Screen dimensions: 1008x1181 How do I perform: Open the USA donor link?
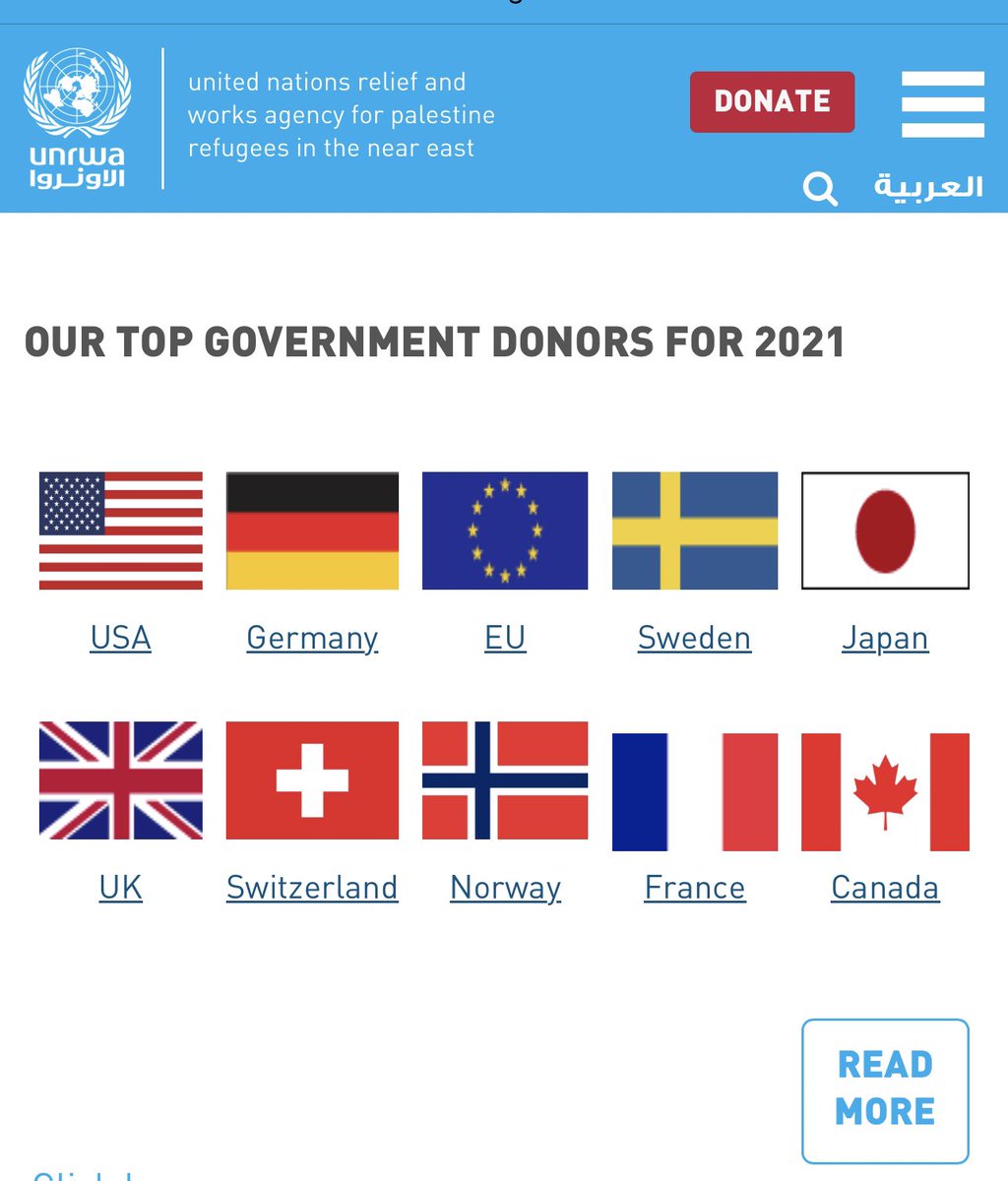pos(121,638)
